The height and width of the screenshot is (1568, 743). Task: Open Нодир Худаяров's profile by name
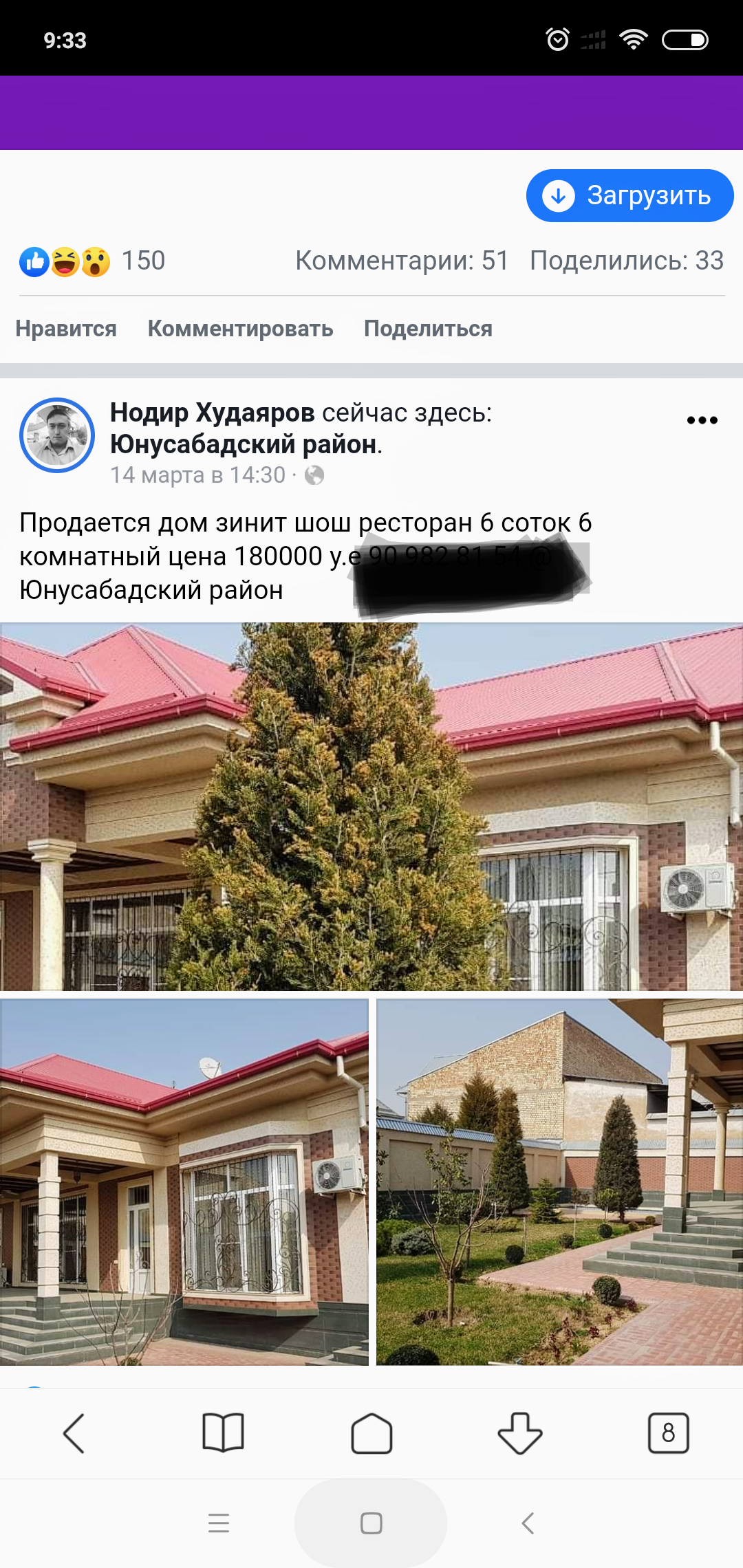pyautogui.click(x=212, y=413)
